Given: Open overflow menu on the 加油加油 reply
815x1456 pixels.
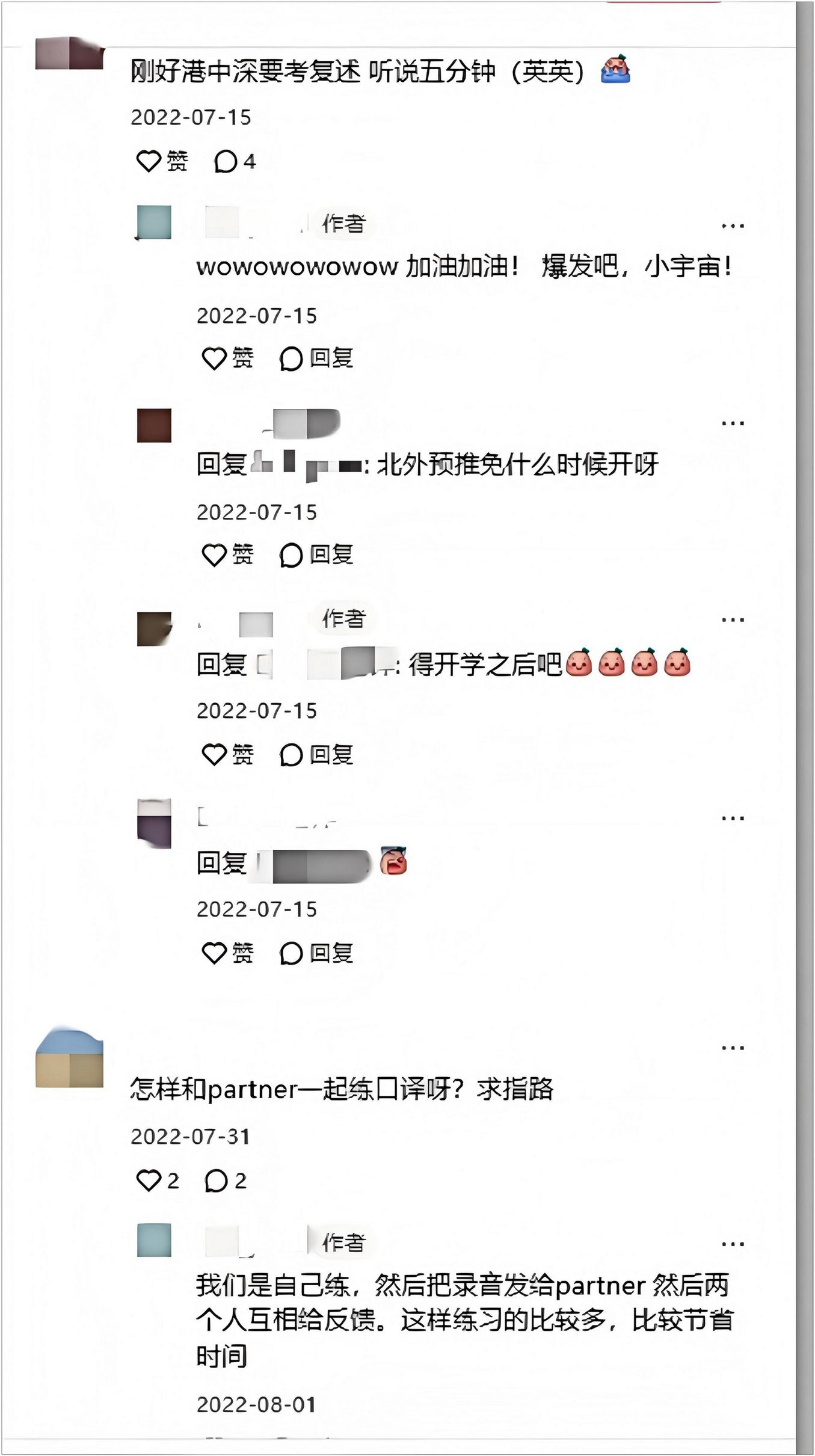Looking at the screenshot, I should (x=732, y=226).
